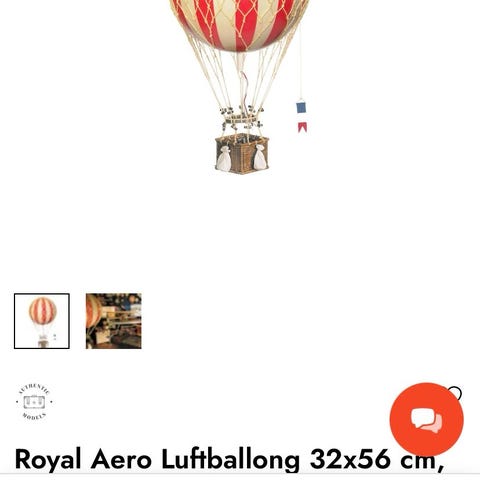Select the second thumbnail showing the room scene
480x480 pixels.
click(114, 321)
